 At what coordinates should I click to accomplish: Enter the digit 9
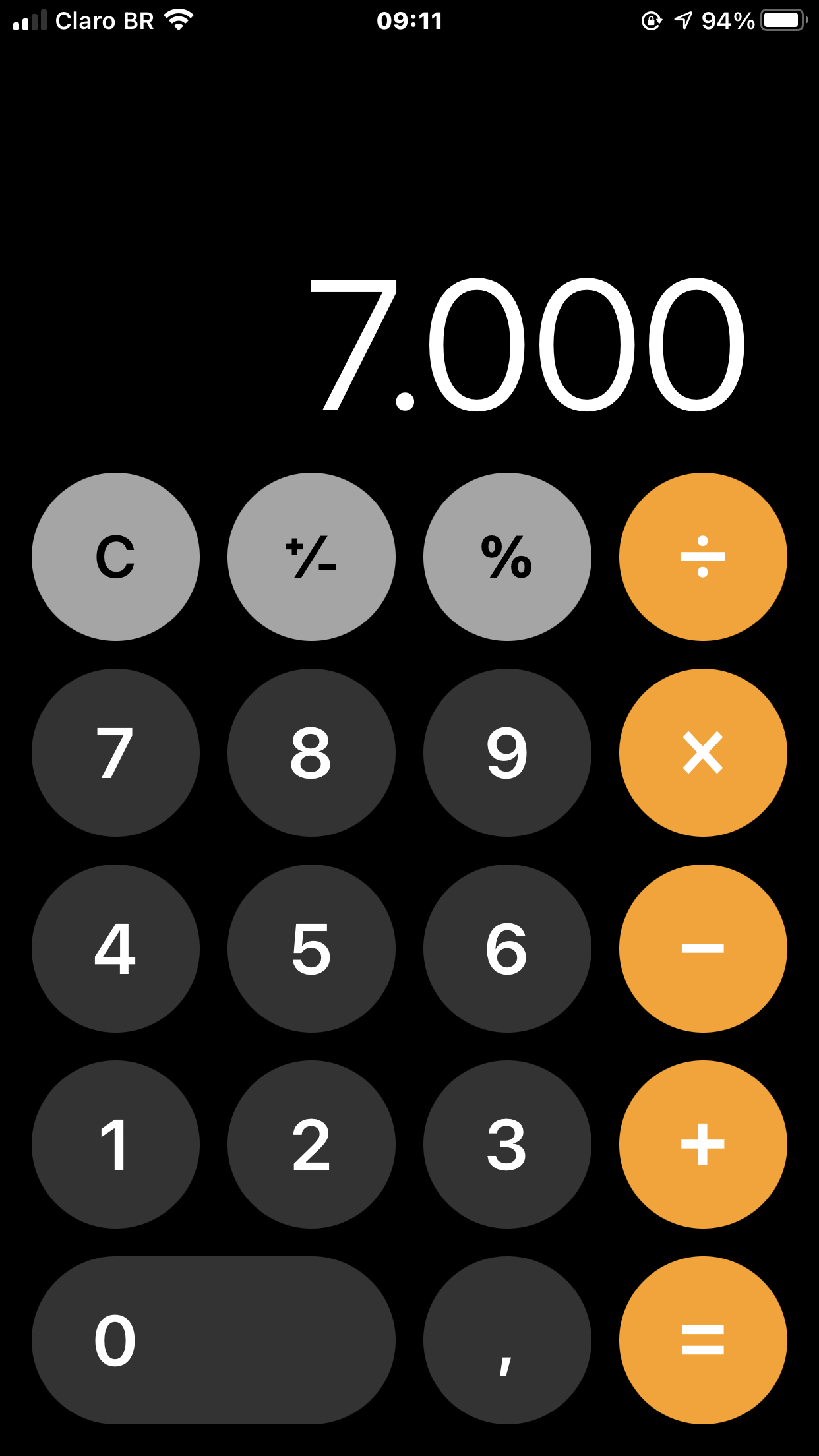pyautogui.click(x=507, y=752)
